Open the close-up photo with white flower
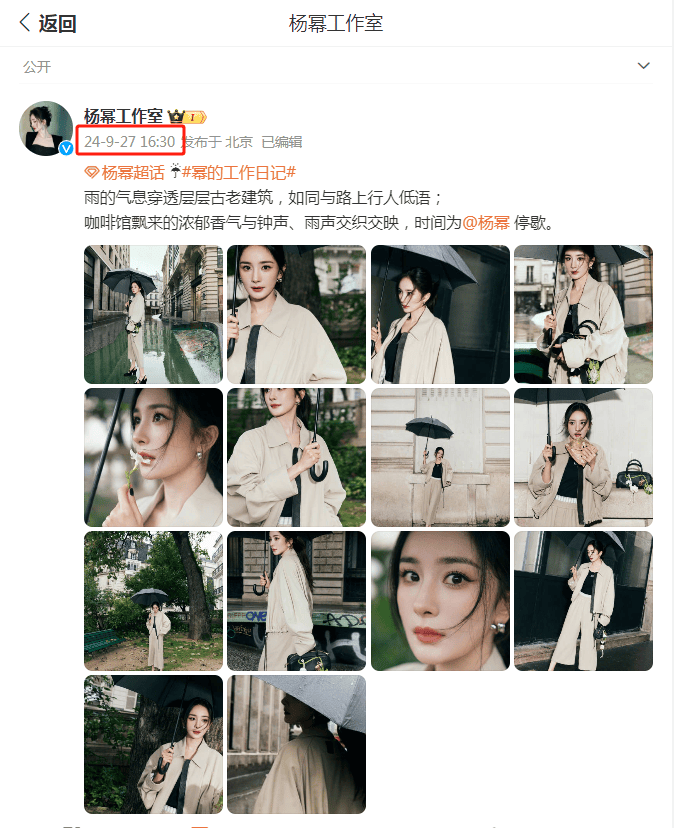Viewport: 674px width, 828px height. tap(153, 457)
